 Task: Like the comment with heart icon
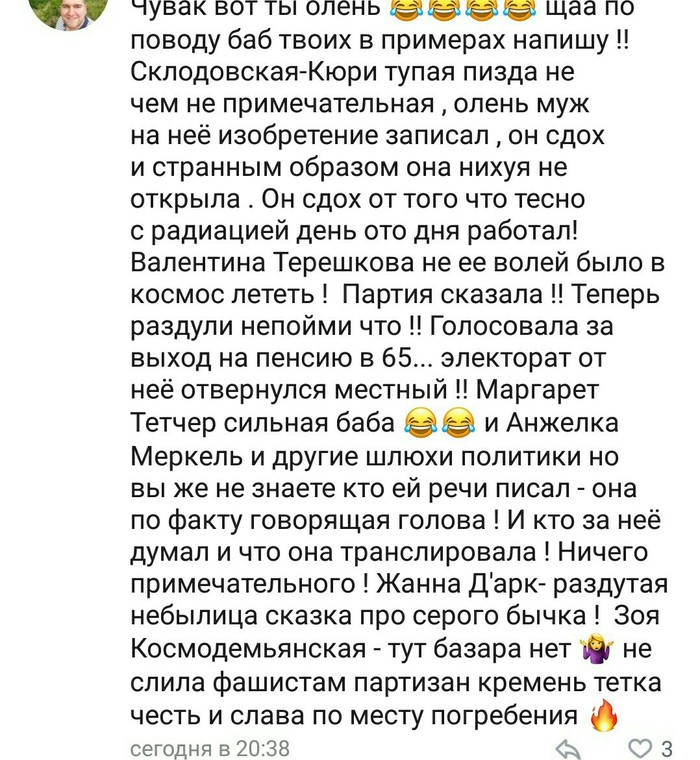637,747
